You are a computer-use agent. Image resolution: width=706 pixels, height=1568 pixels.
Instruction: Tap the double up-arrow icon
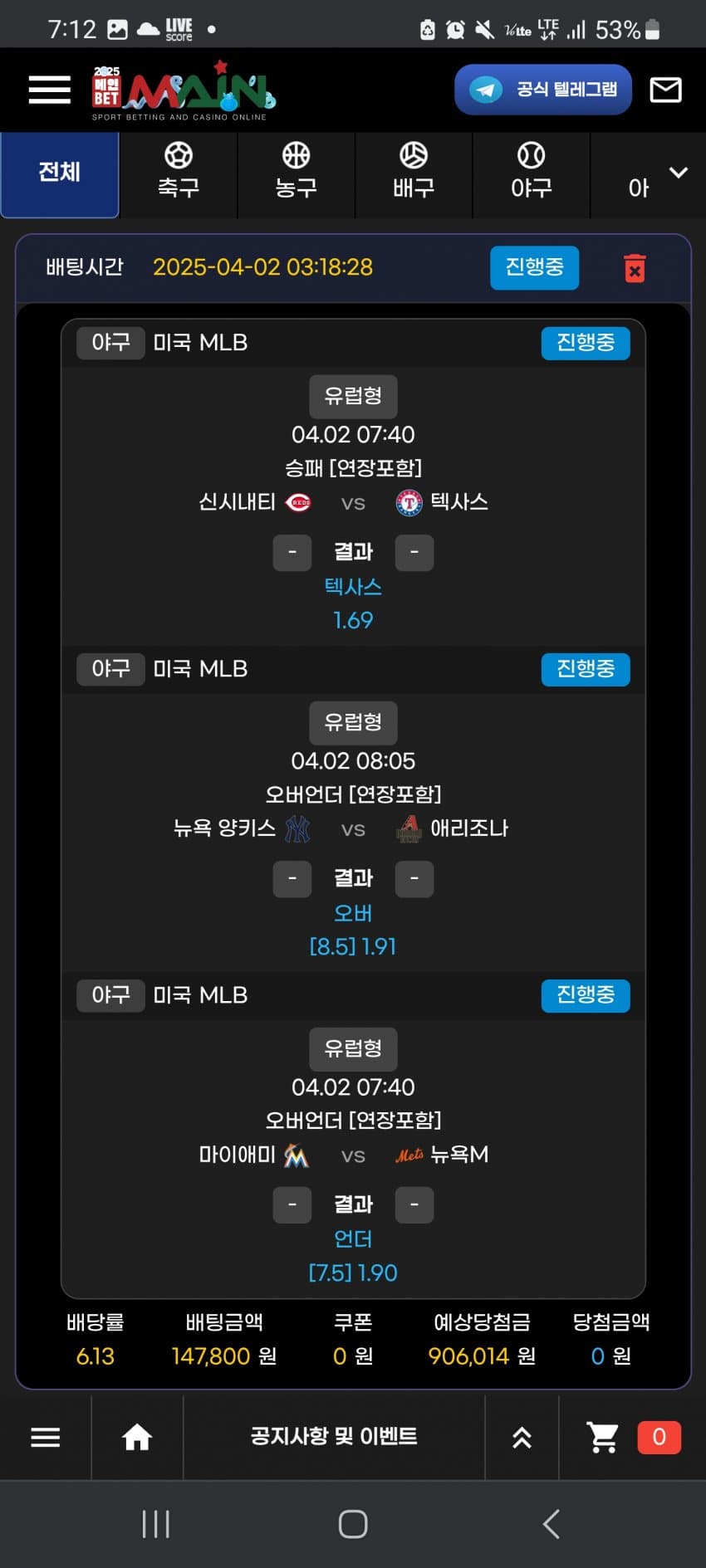[522, 1437]
